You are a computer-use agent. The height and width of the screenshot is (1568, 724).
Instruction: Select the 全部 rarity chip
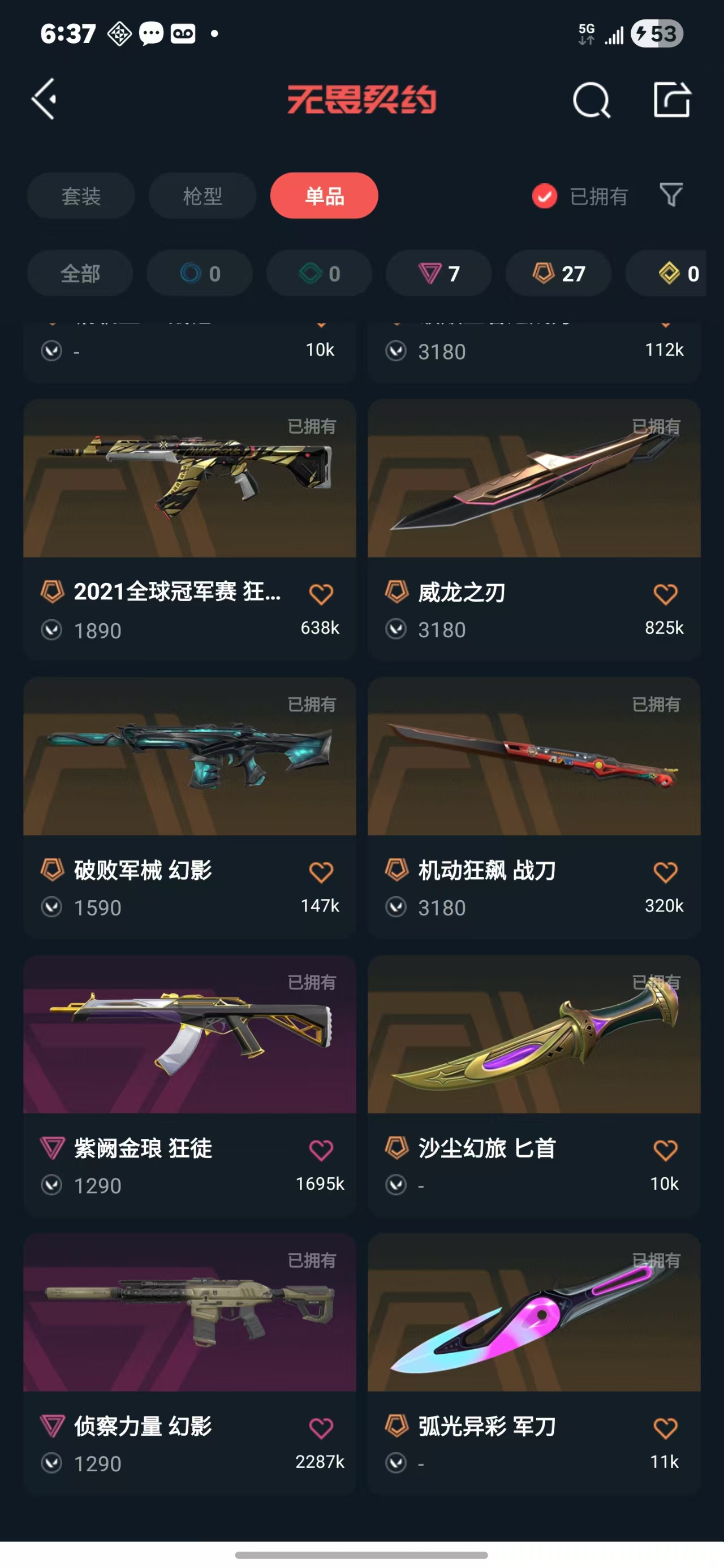point(80,273)
